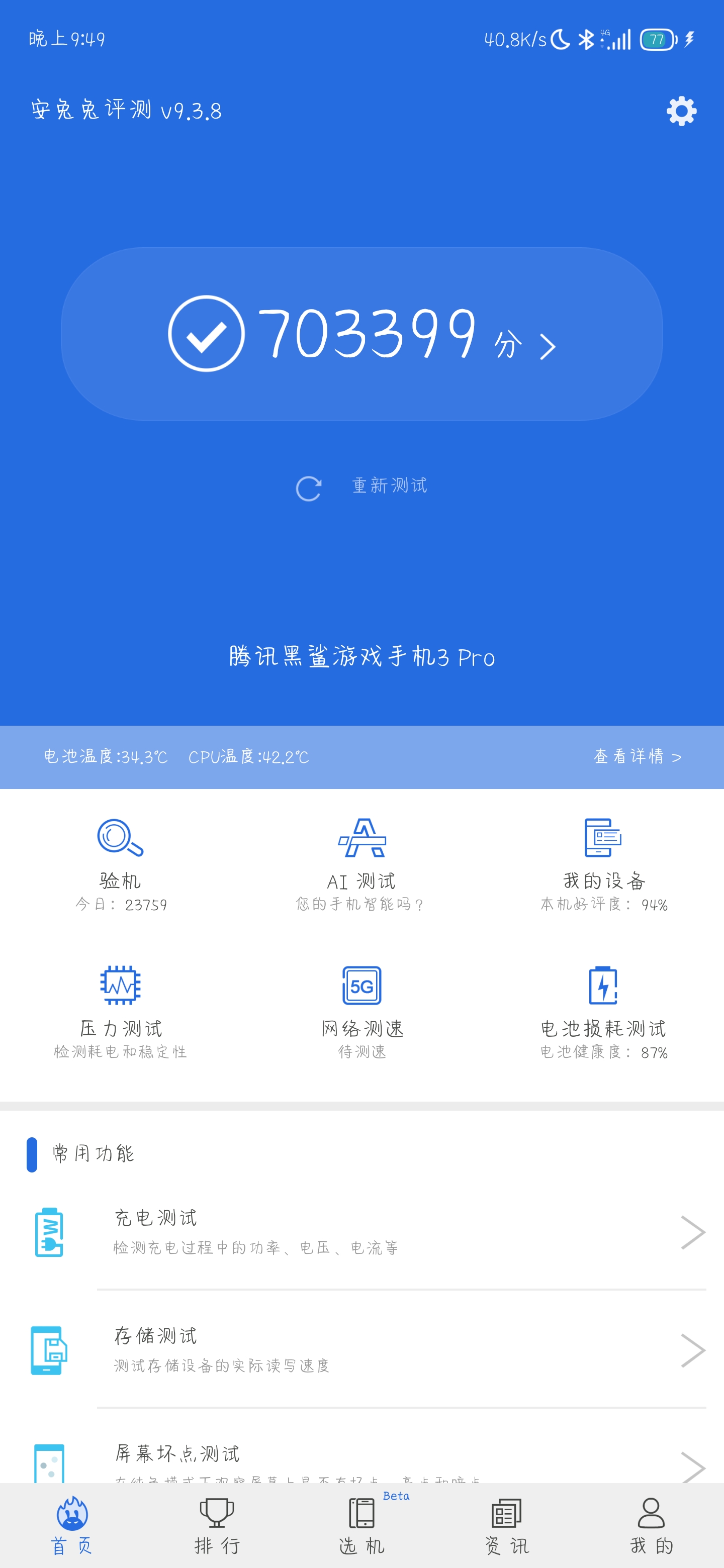
Task: Switch to the 资讯 news tab
Action: pyautogui.click(x=507, y=1525)
